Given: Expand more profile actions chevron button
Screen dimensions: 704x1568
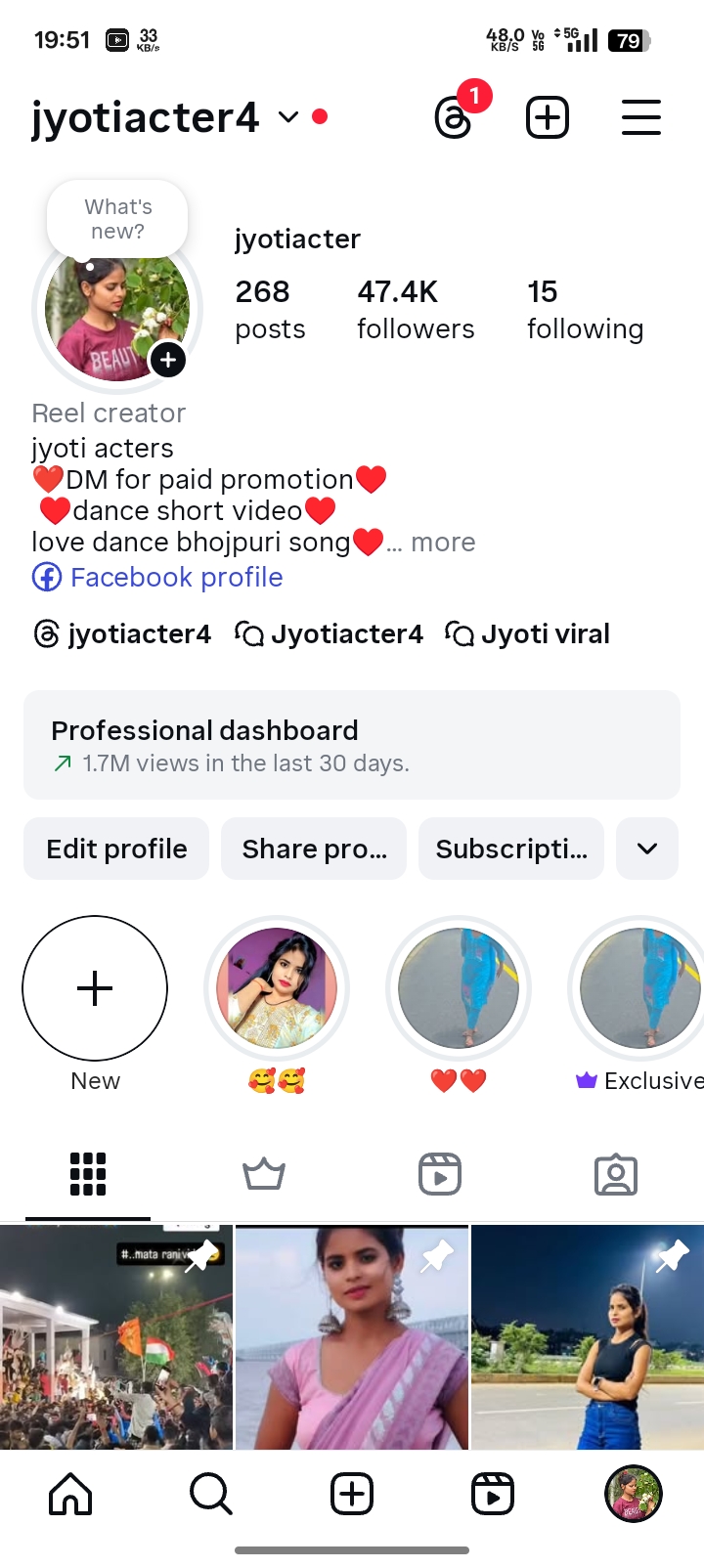Looking at the screenshot, I should (646, 849).
